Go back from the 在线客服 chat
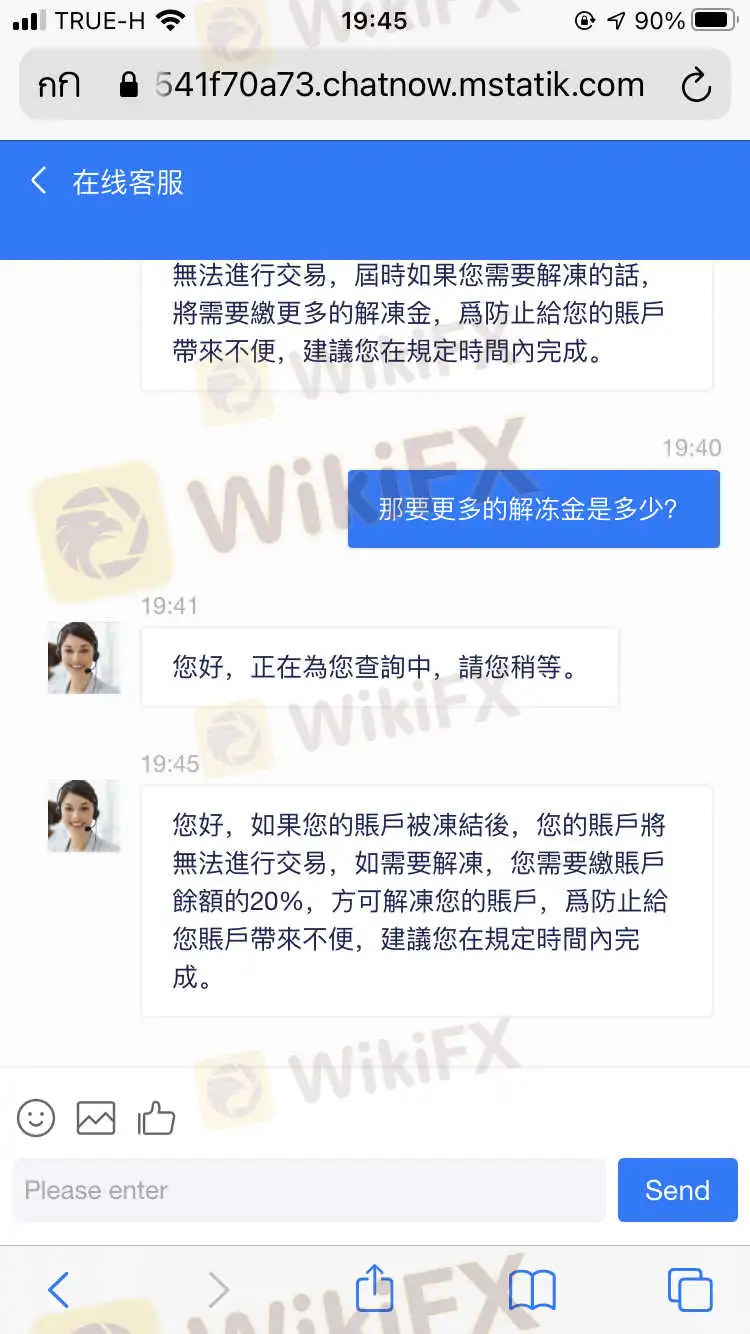Viewport: 750px width, 1334px height. pyautogui.click(x=39, y=181)
